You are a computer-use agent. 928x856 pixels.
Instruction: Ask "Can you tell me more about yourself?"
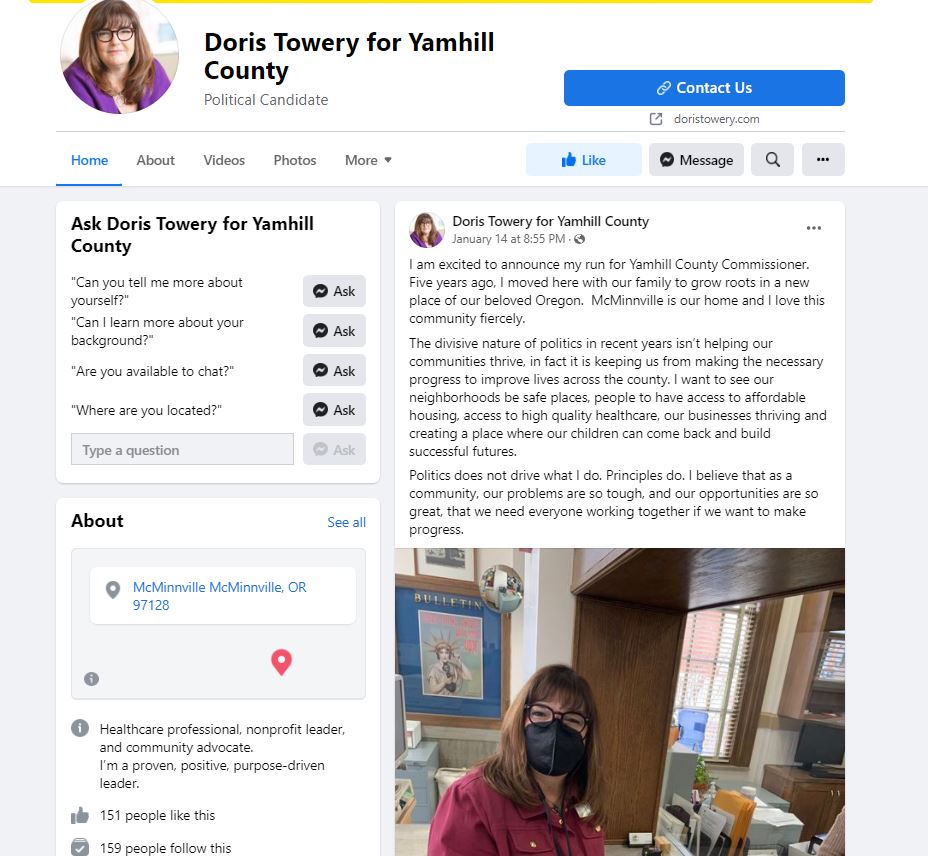334,291
